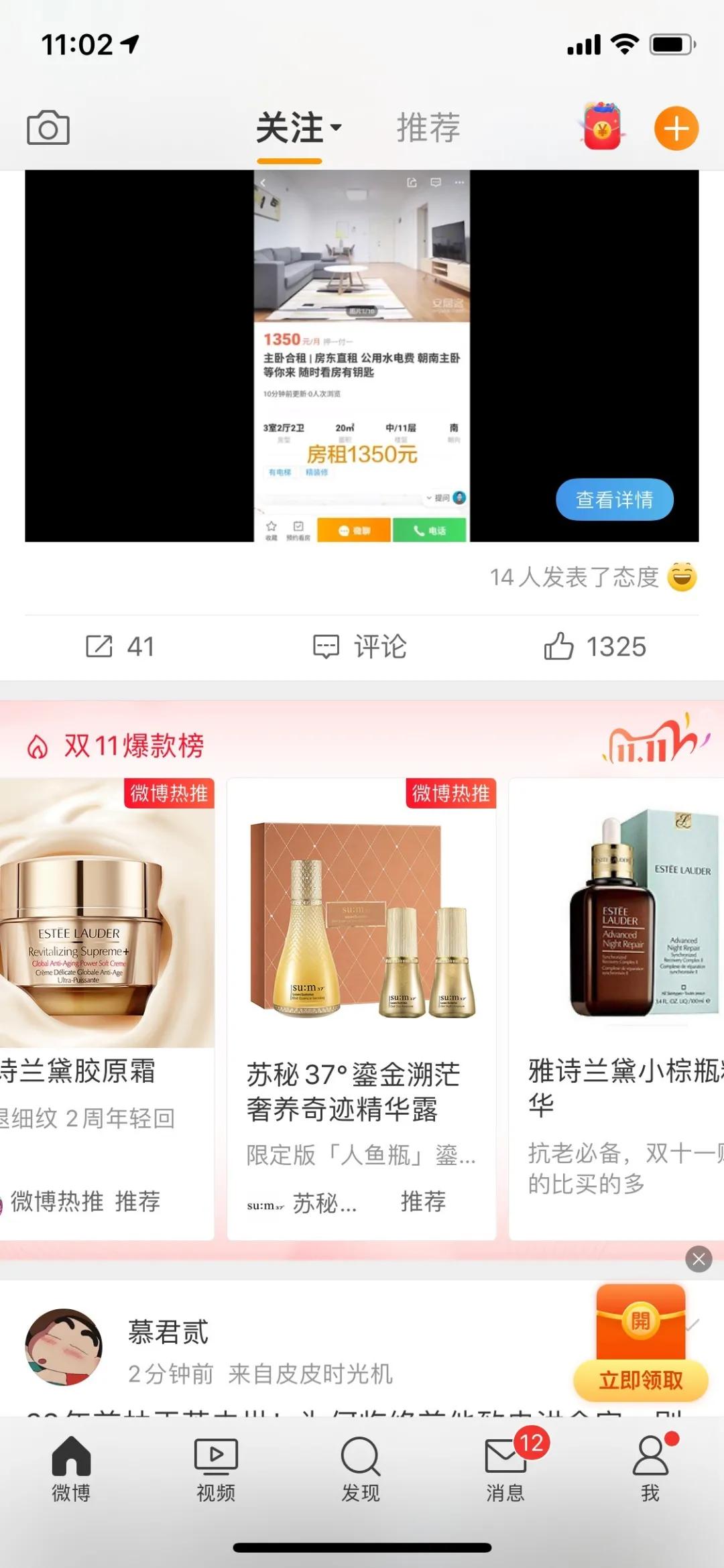Tap the orange plus to compose post
This screenshot has height=1568, width=724.
click(x=676, y=128)
